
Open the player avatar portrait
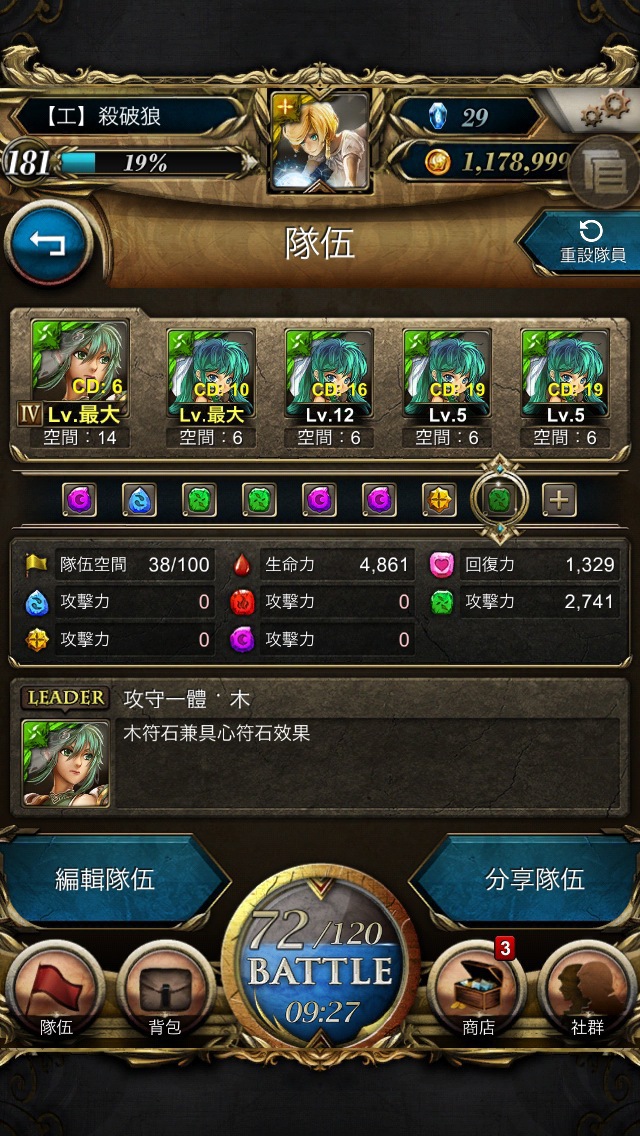[x=320, y=141]
